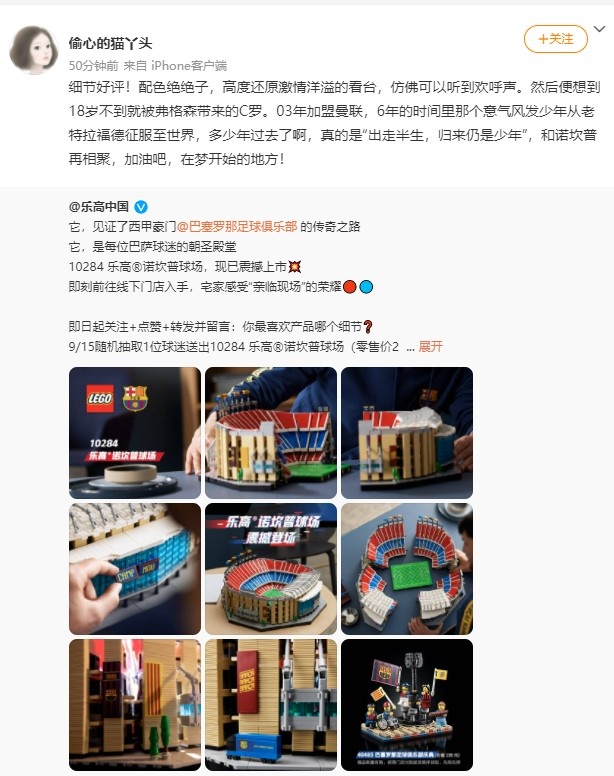This screenshot has height=776, width=614.
Task: Open the 乐高诺坎普球场震撼登场 image
Action: click(x=270, y=568)
